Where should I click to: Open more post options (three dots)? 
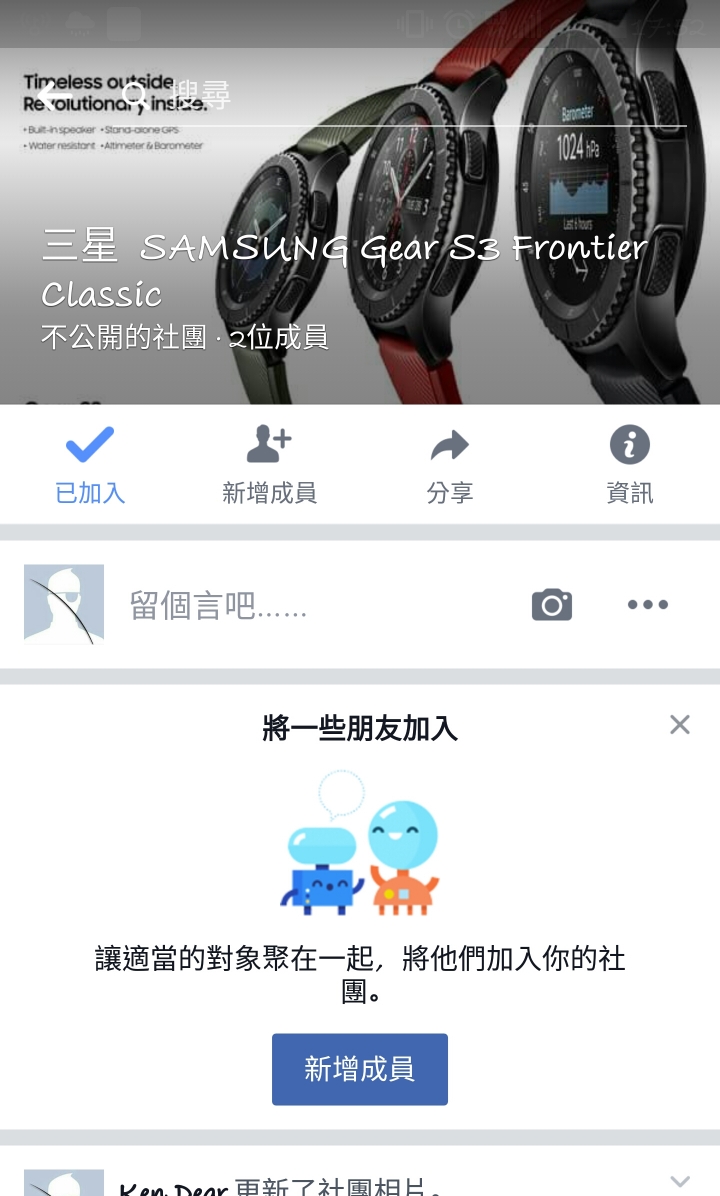click(x=647, y=604)
